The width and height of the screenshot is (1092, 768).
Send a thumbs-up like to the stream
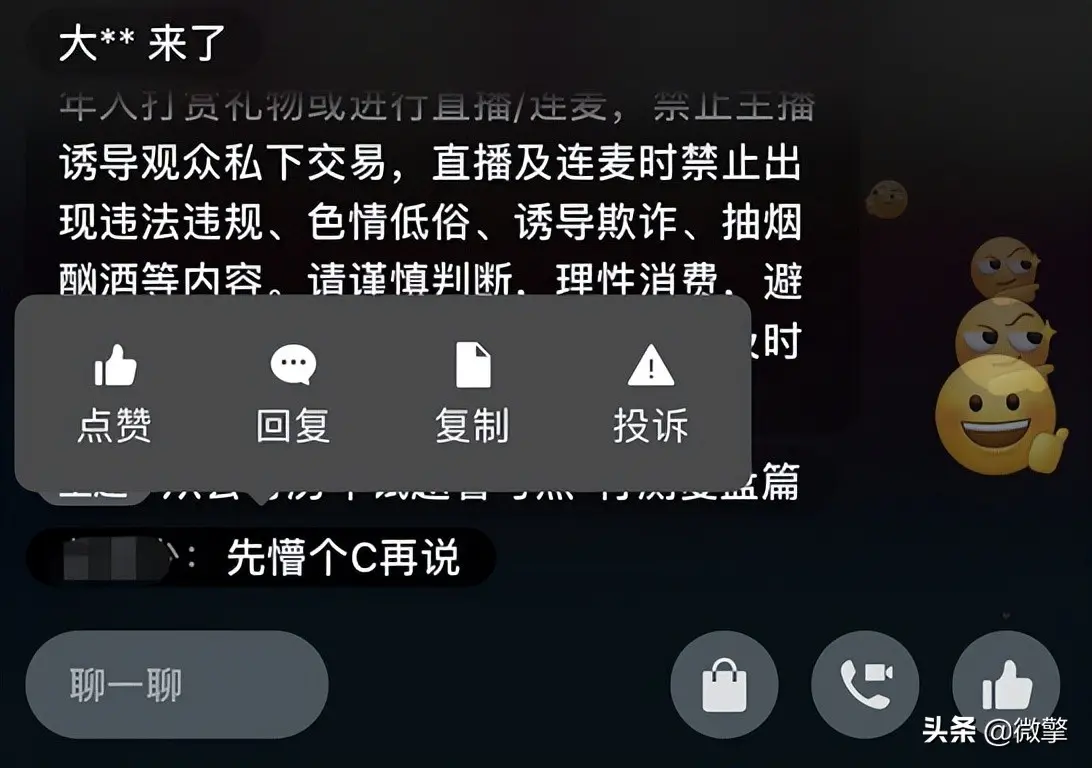click(x=1006, y=686)
